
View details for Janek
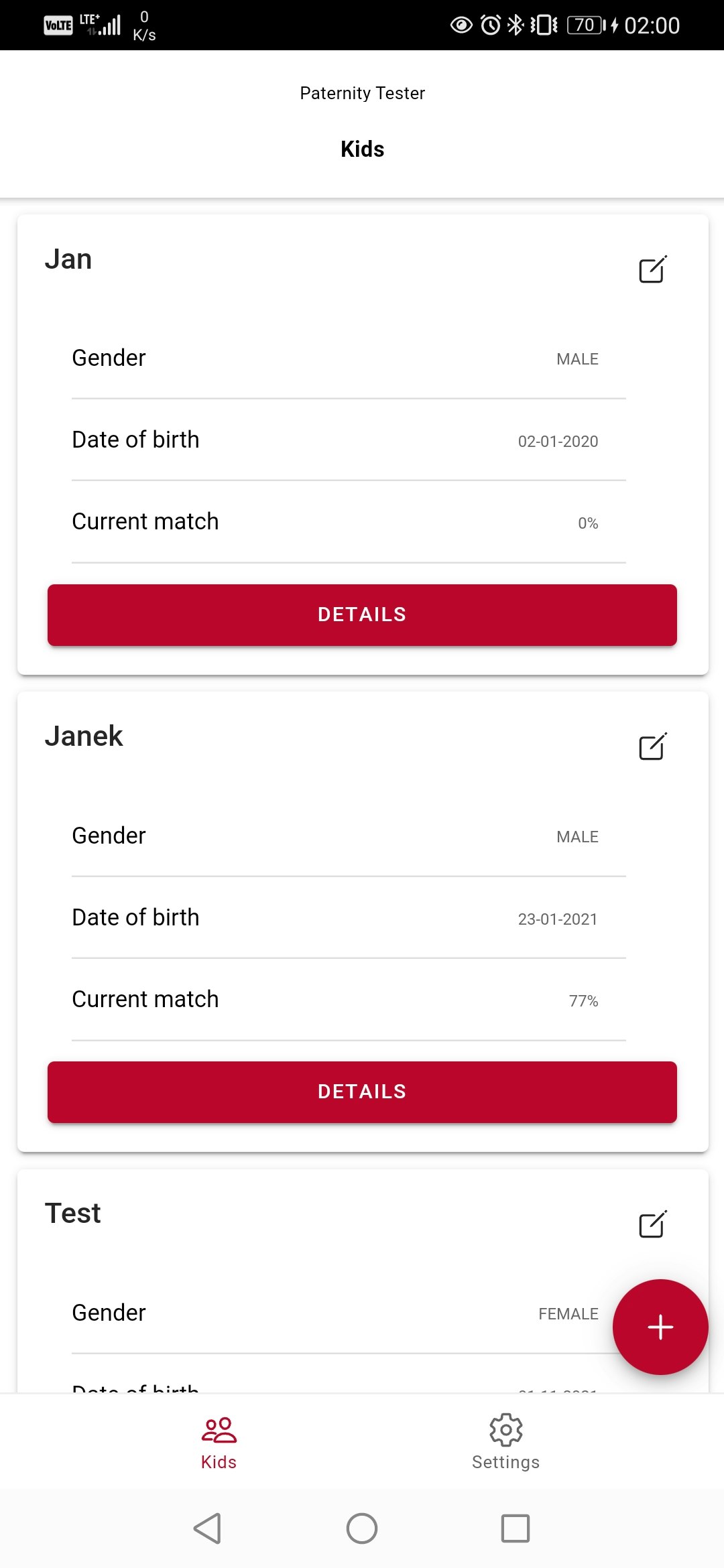[362, 1092]
